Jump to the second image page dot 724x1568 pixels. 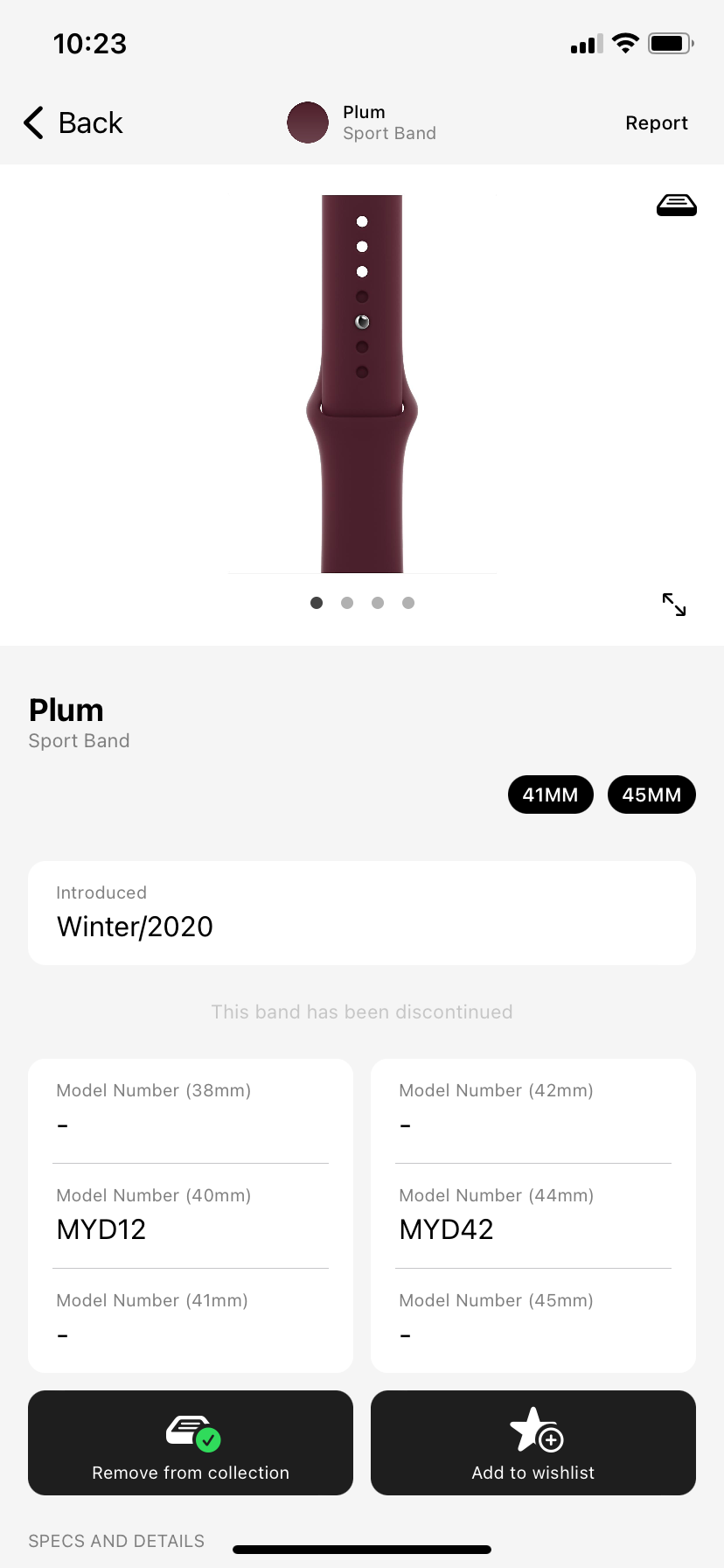point(347,603)
